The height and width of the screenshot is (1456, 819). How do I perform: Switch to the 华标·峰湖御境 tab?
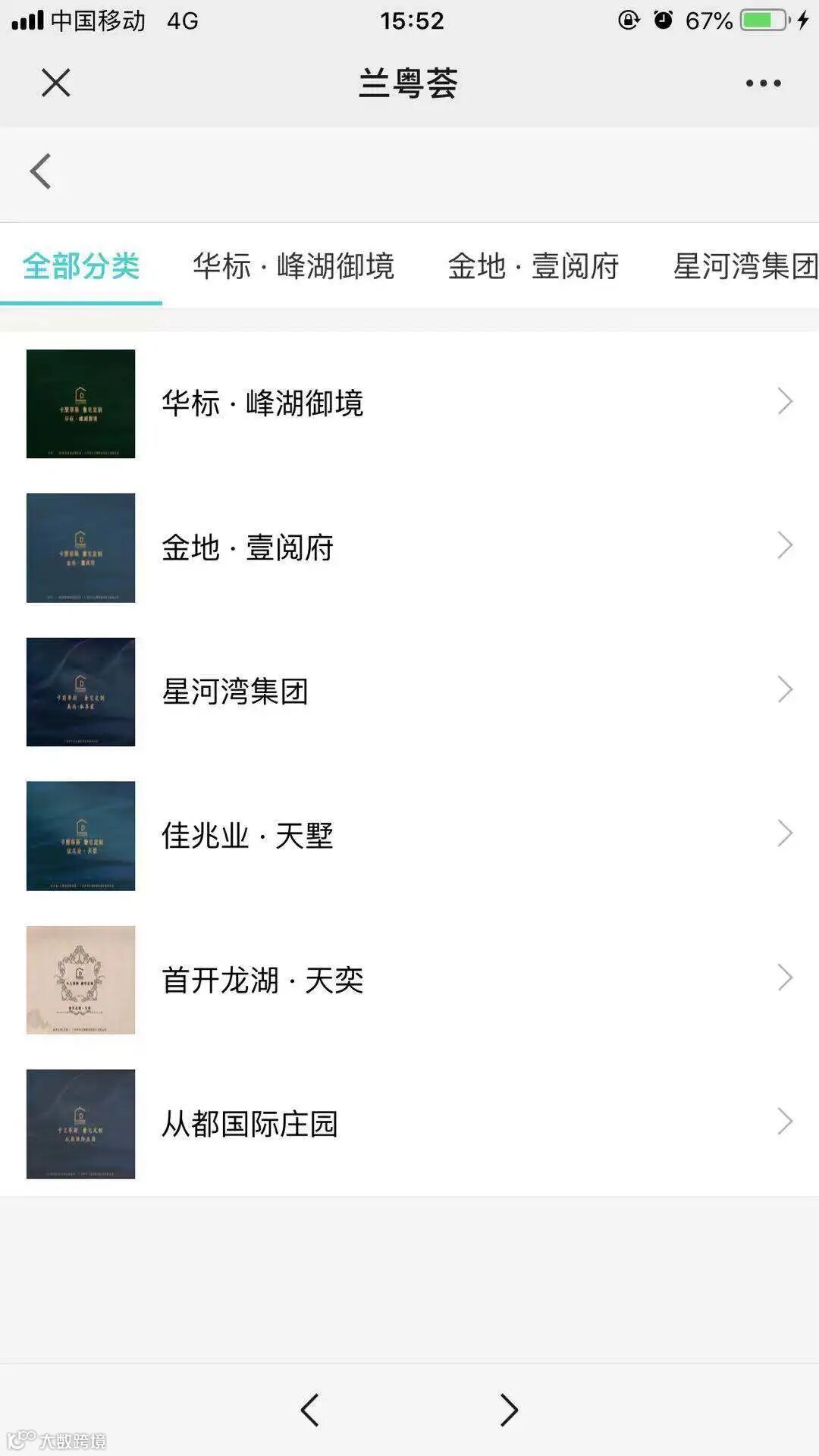293,266
